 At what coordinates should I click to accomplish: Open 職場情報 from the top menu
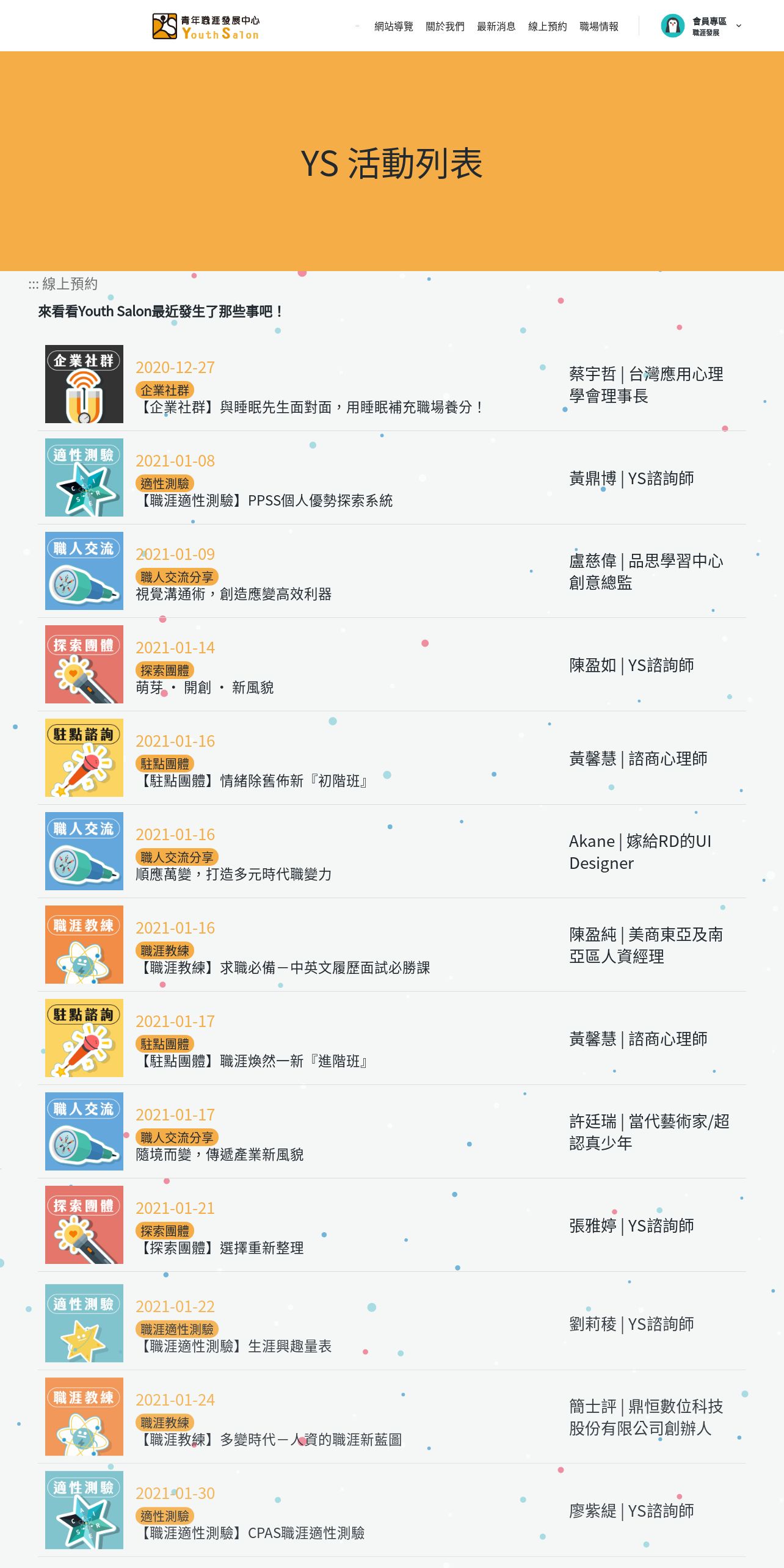[x=598, y=26]
